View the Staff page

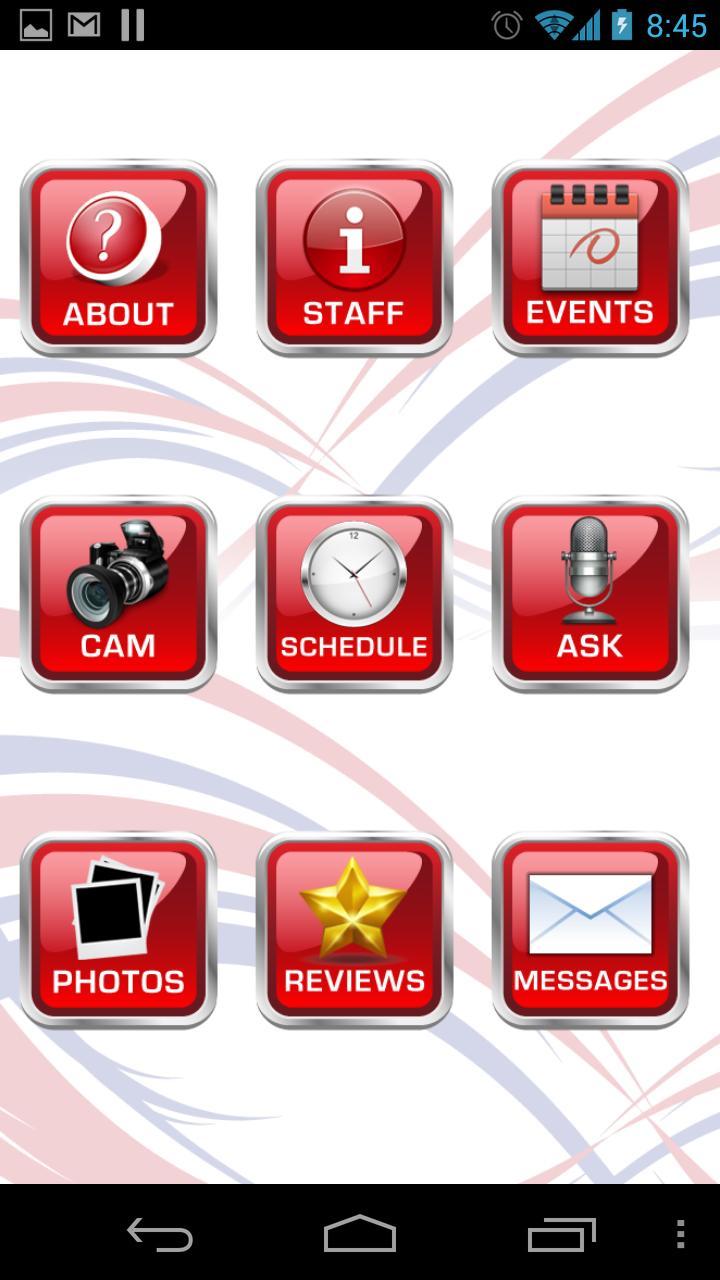pos(354,258)
